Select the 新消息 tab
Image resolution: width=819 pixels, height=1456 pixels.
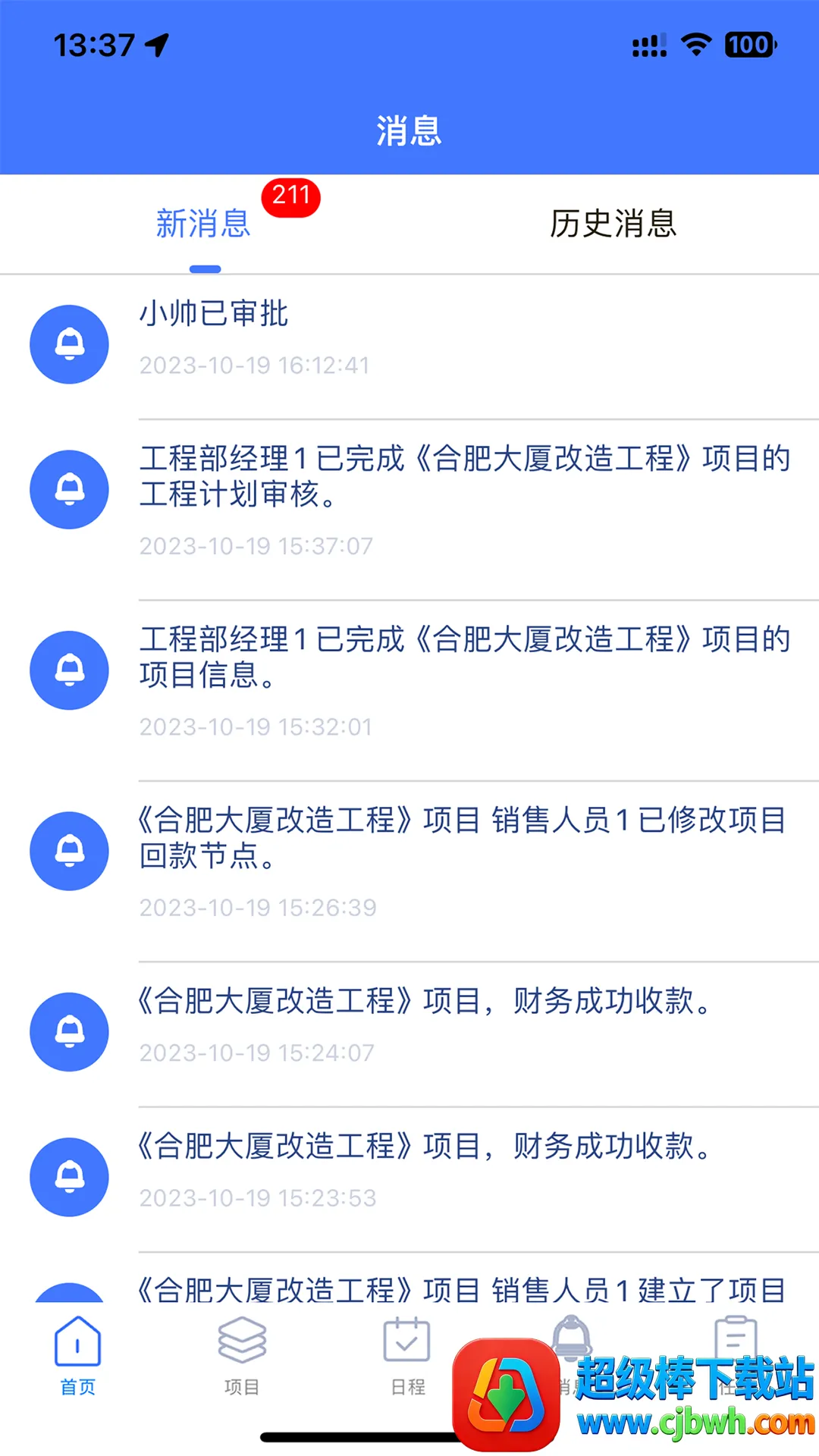click(203, 224)
